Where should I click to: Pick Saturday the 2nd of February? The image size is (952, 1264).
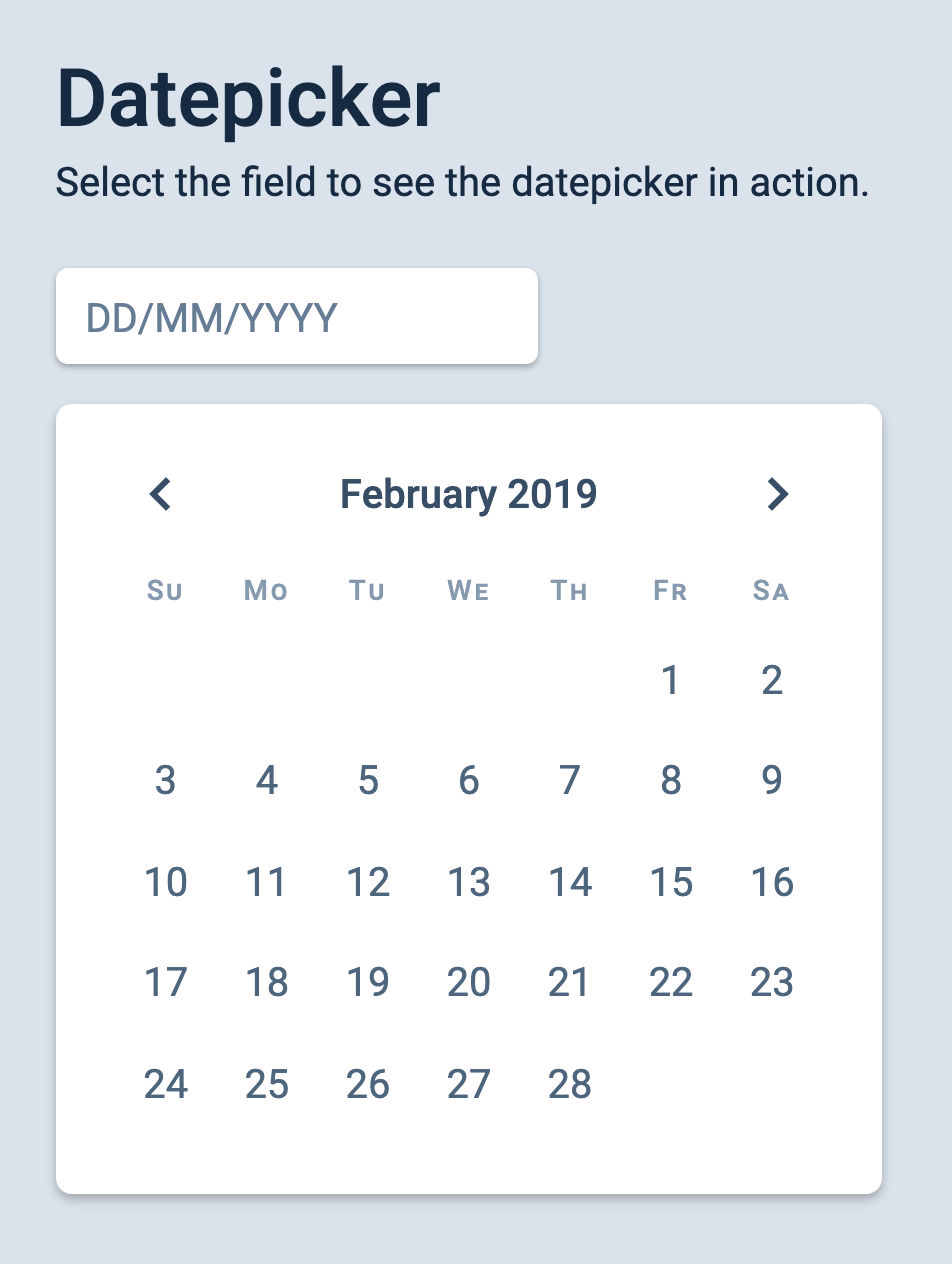click(x=771, y=681)
